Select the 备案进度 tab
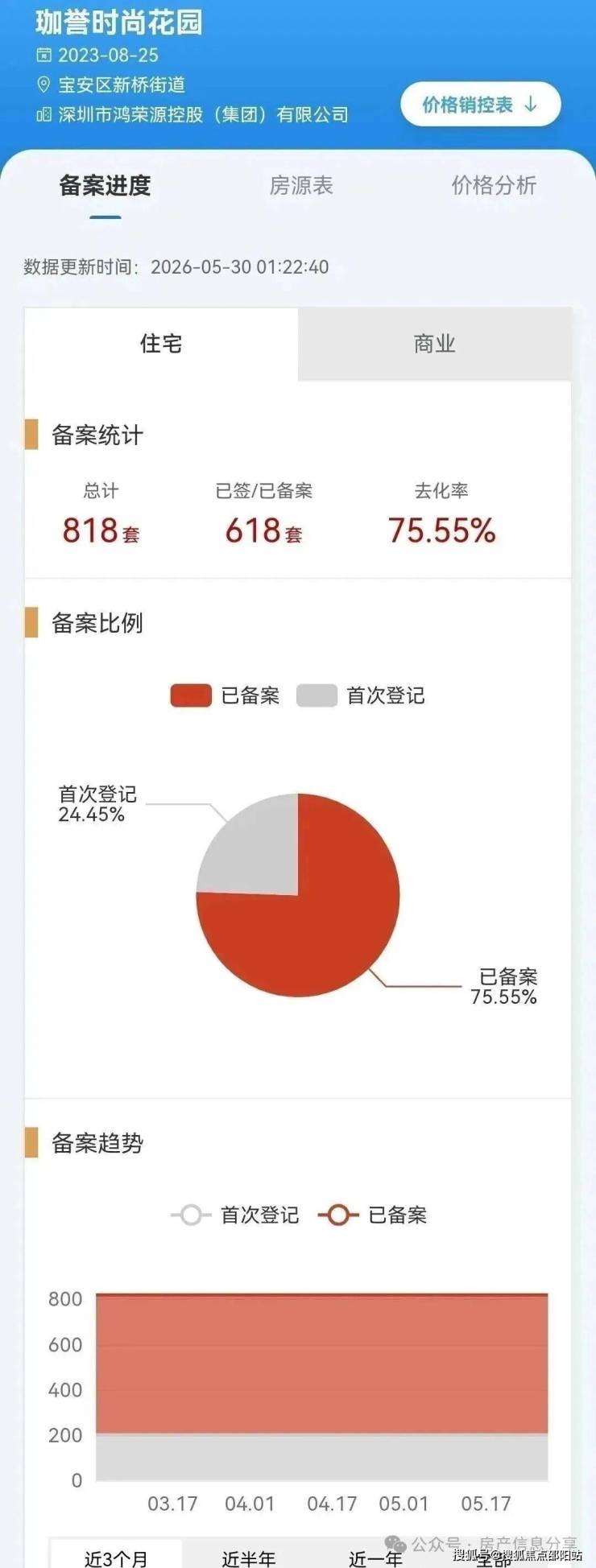The image size is (596, 1568). (x=106, y=186)
